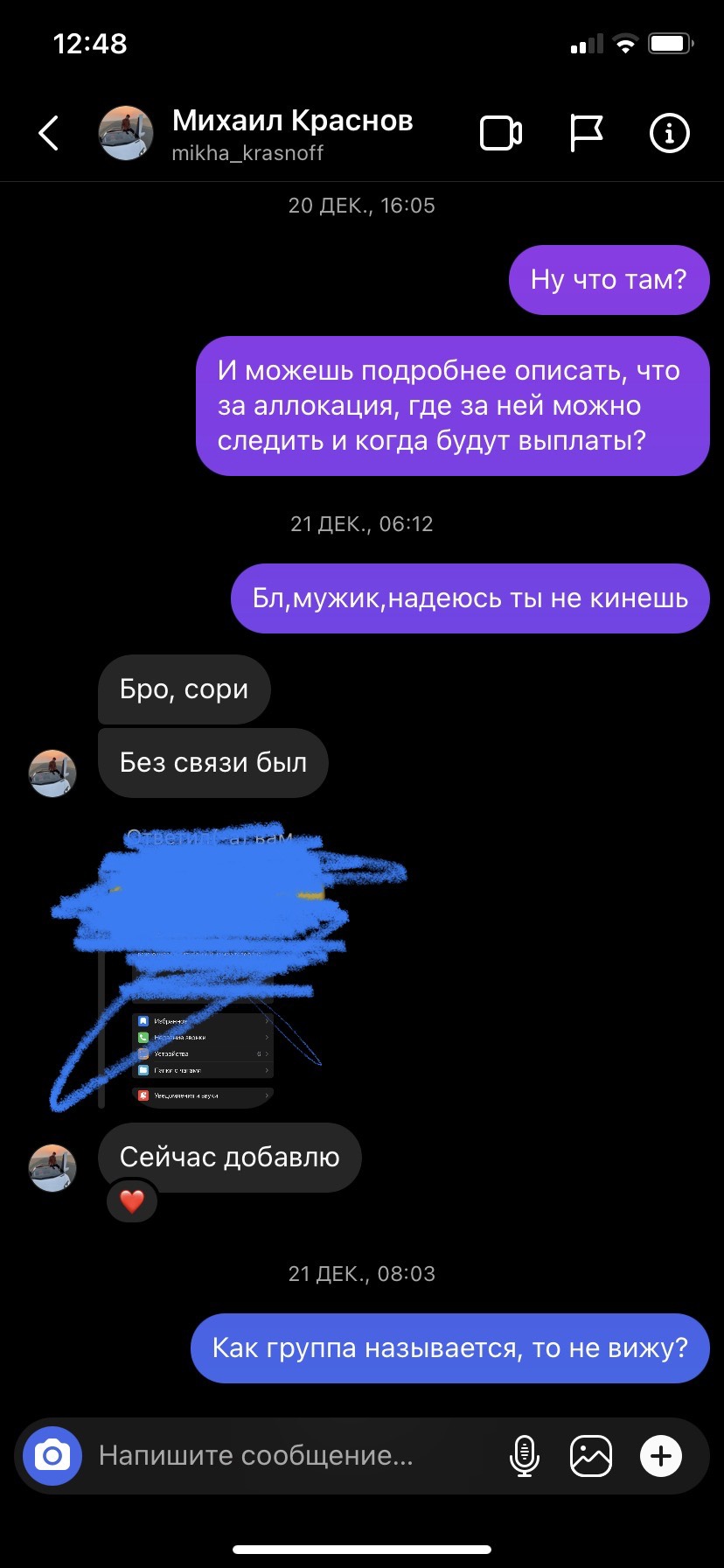Tap the flag icon in the header
Viewport: 724px width, 1568px height.
586,134
